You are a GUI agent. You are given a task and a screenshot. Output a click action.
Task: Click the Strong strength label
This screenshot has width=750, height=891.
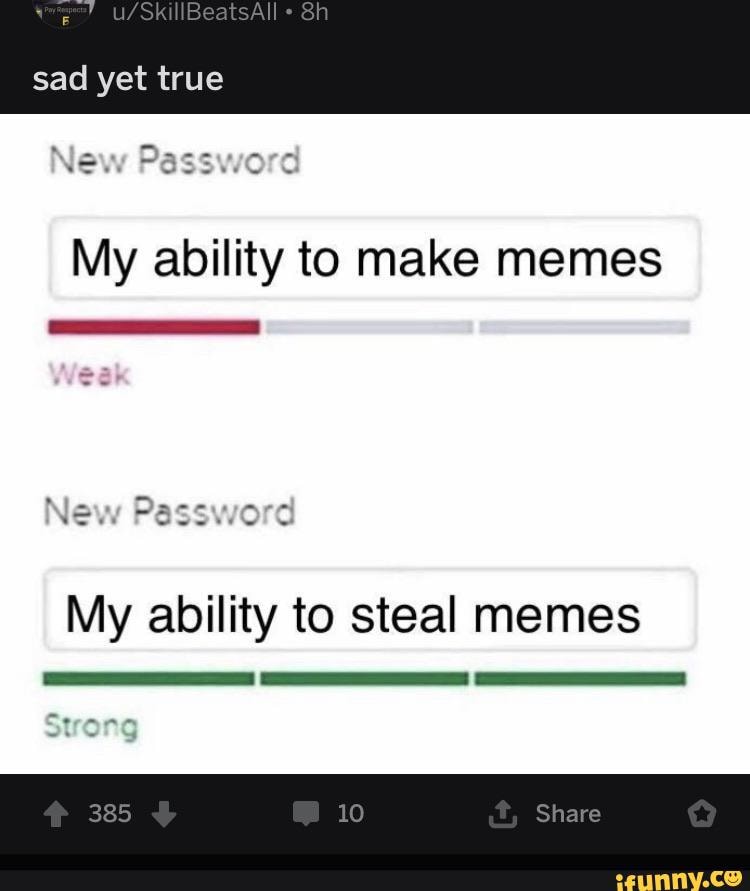pyautogui.click(x=89, y=727)
